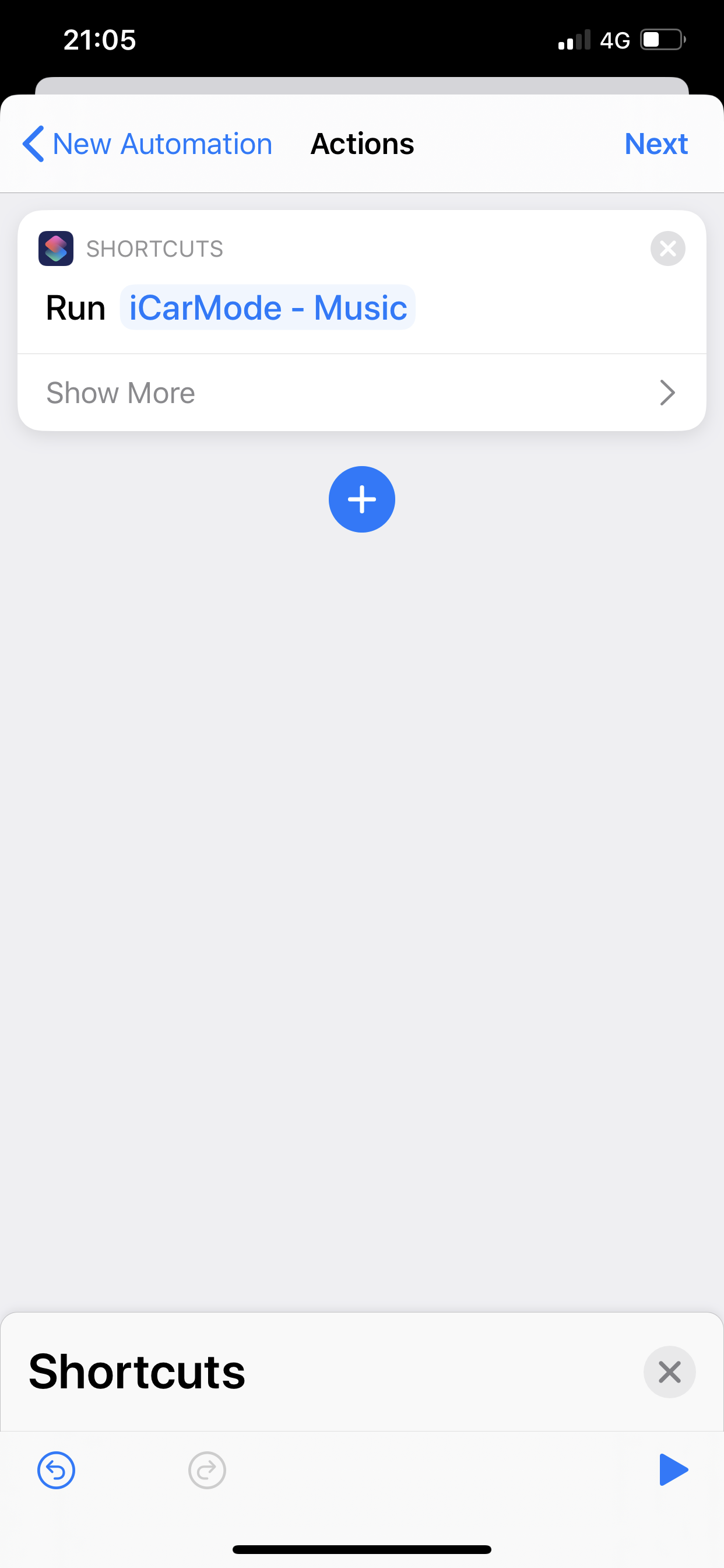Change the iCarMode - Music shortcut
This screenshot has width=724, height=1568.
pyautogui.click(x=268, y=307)
